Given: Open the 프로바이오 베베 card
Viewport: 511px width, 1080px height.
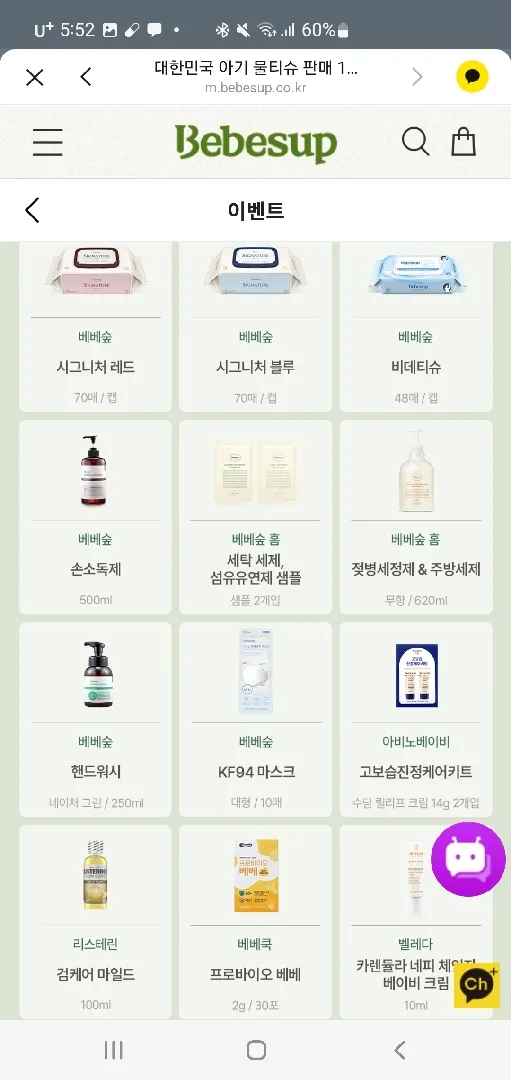Looking at the screenshot, I should pos(256,922).
